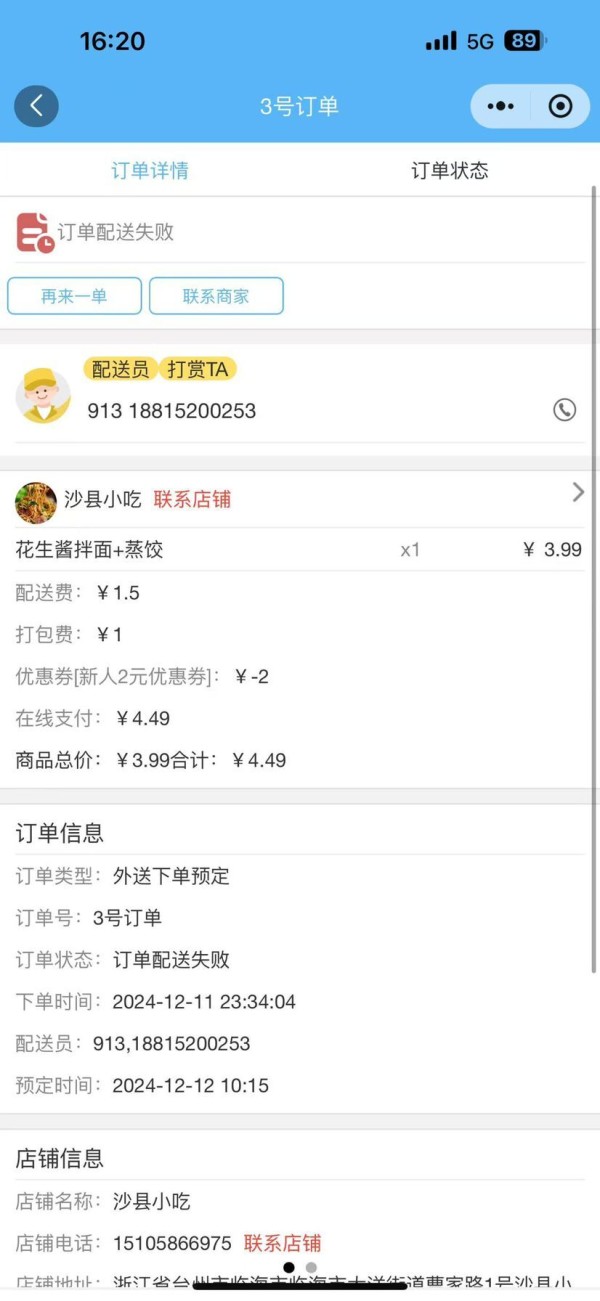This screenshot has width=600, height=1301.
Task: Switch to the 订单详情 tab
Action: coord(150,171)
